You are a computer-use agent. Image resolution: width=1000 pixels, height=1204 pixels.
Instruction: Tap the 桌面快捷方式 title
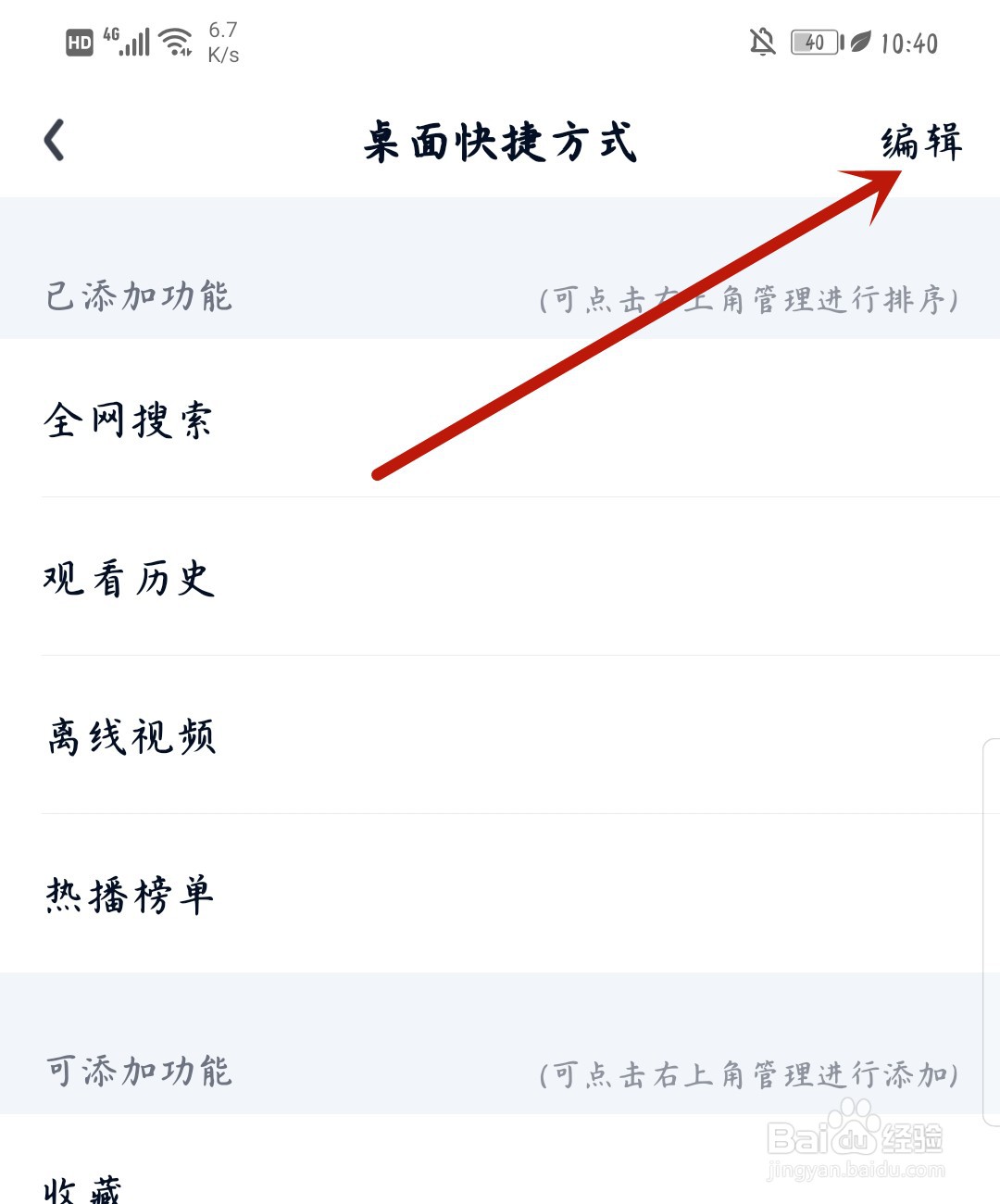point(500,144)
